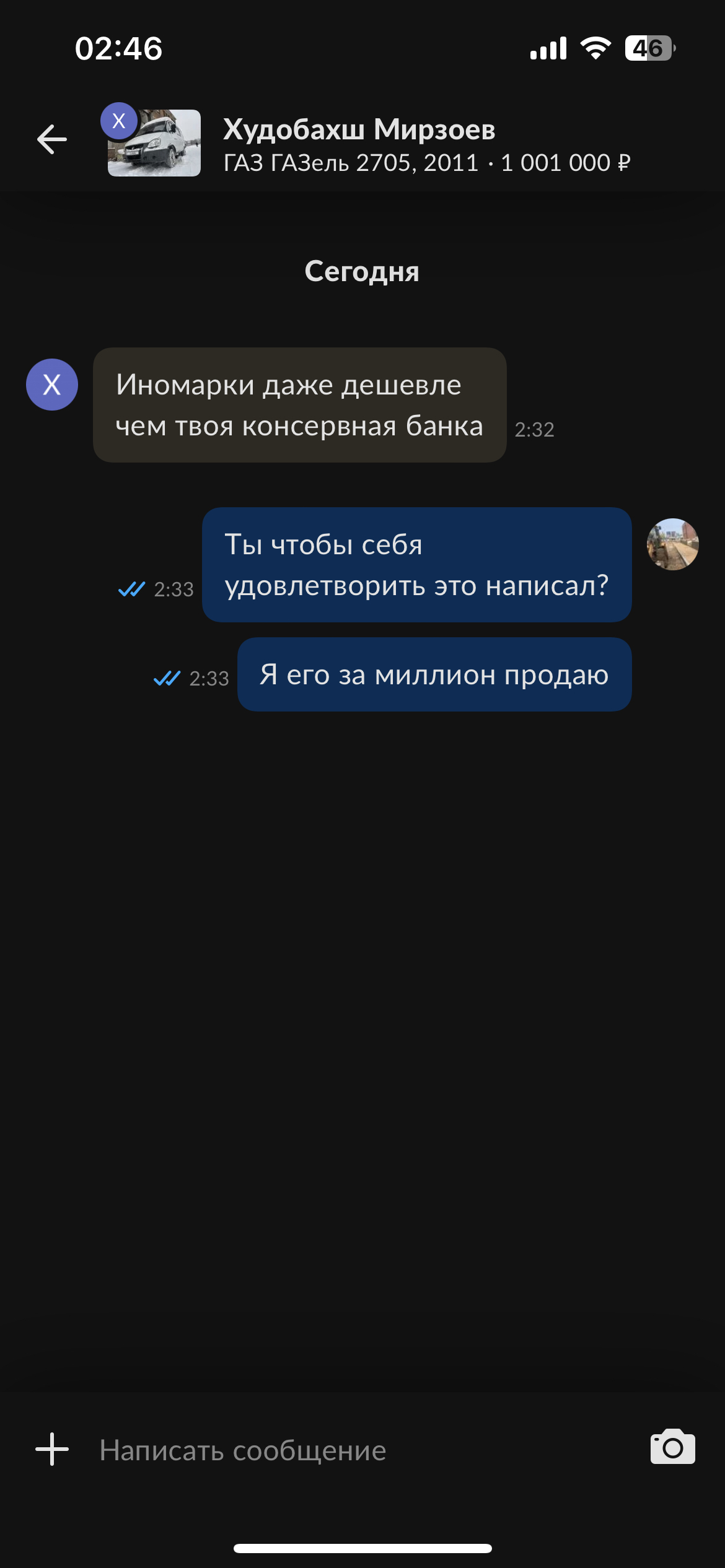Open Худобахш Мирзоев profile header

(x=359, y=129)
